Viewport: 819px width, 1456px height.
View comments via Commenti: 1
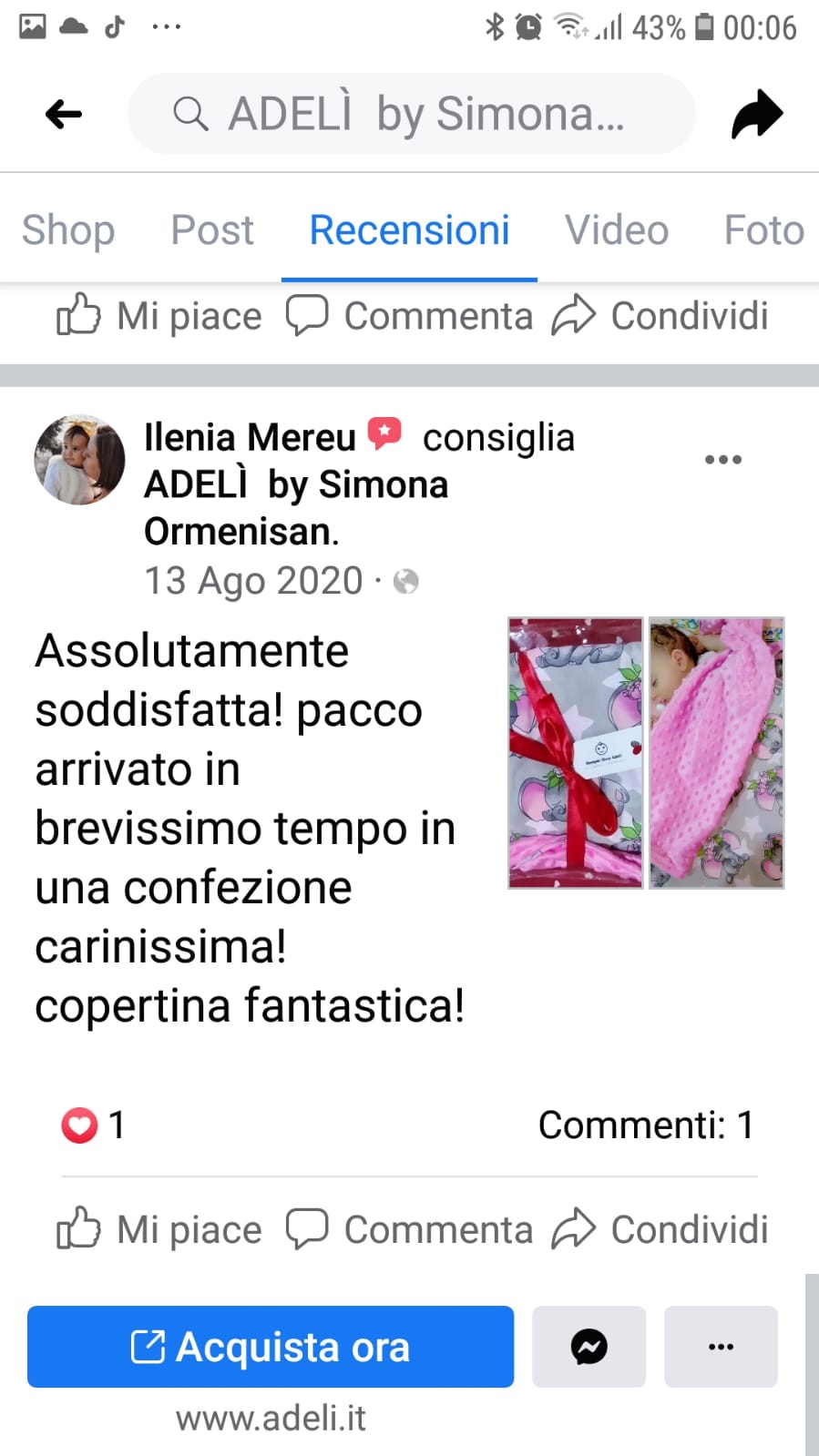645,1125
